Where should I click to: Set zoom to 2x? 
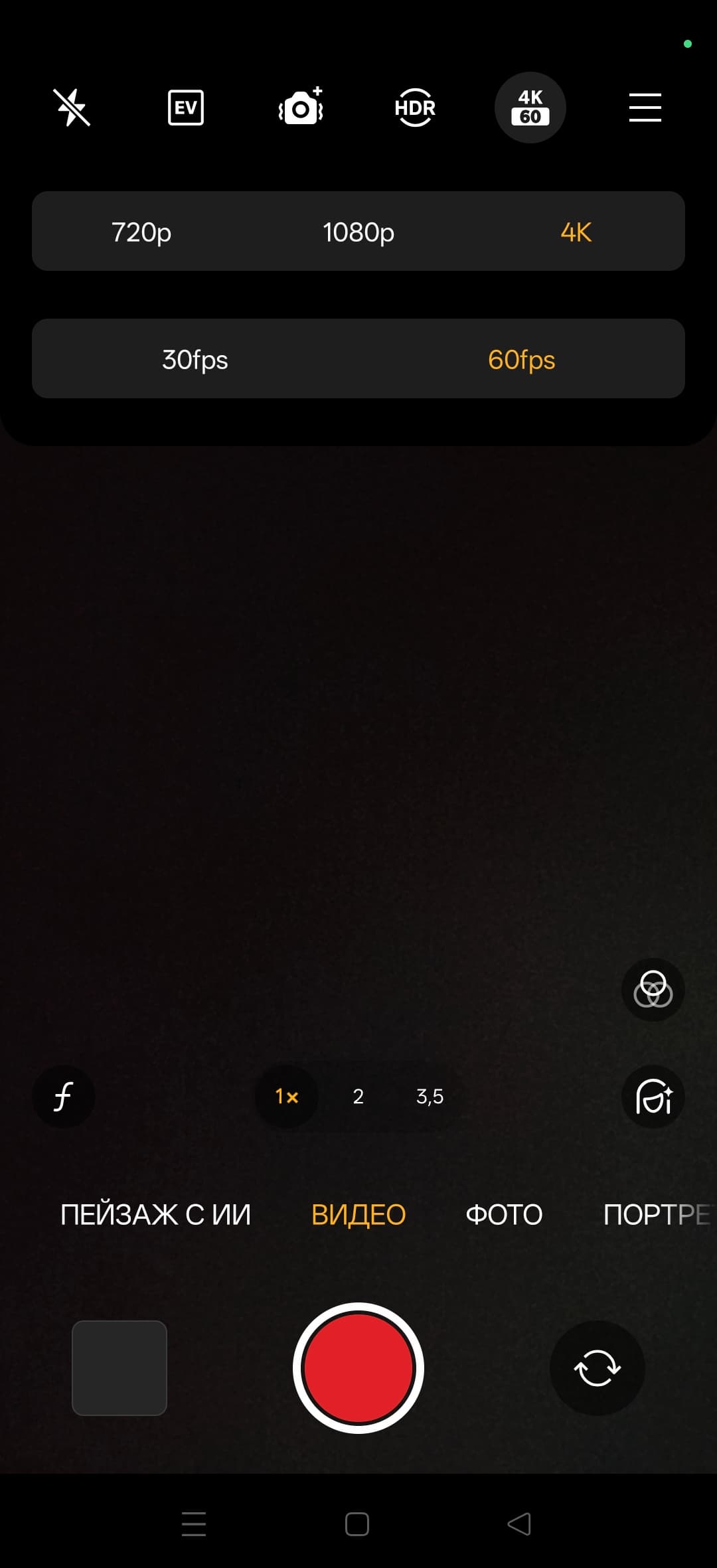[358, 1096]
